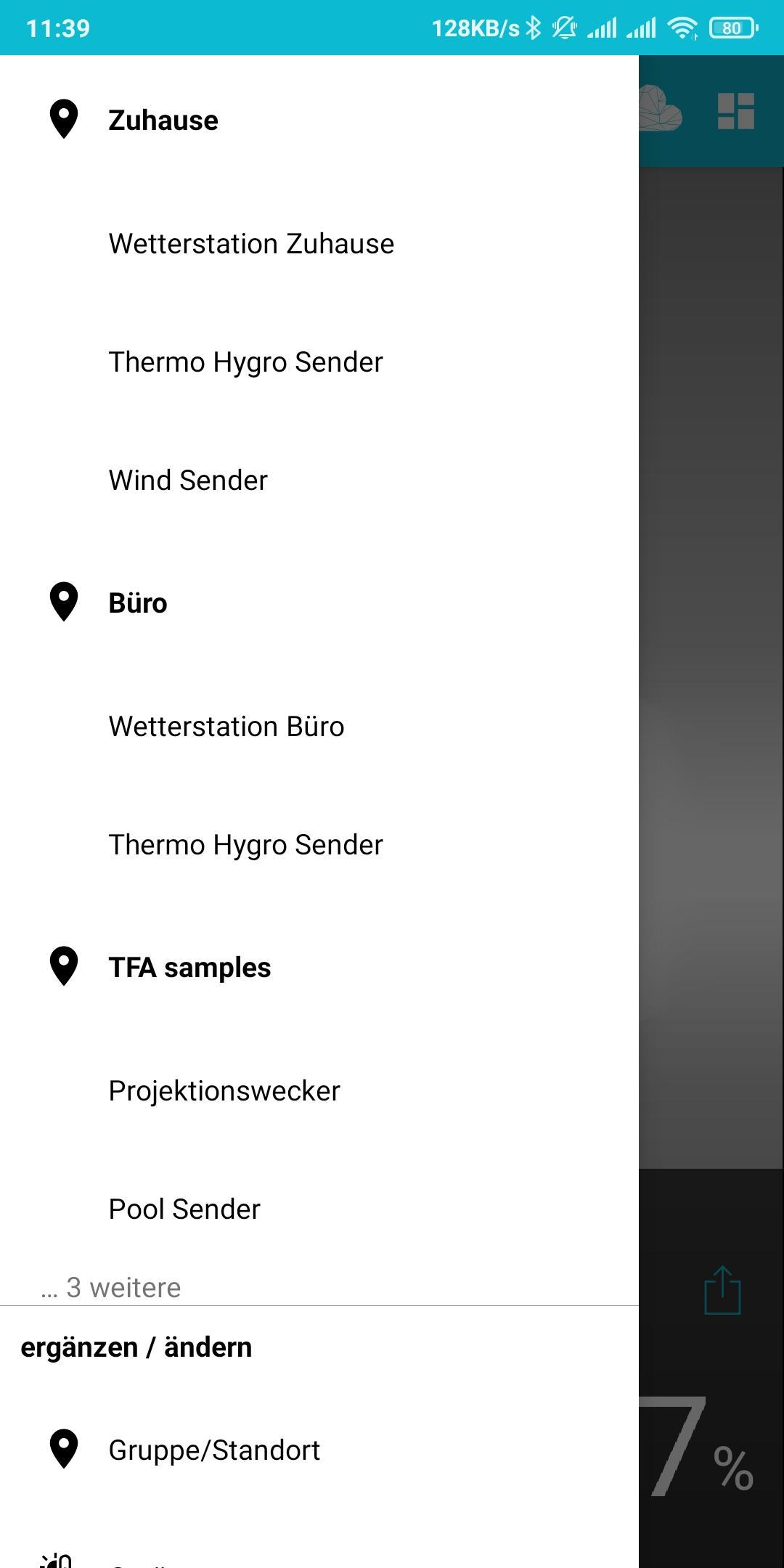
Task: Open the TFA samples group
Action: (319, 967)
